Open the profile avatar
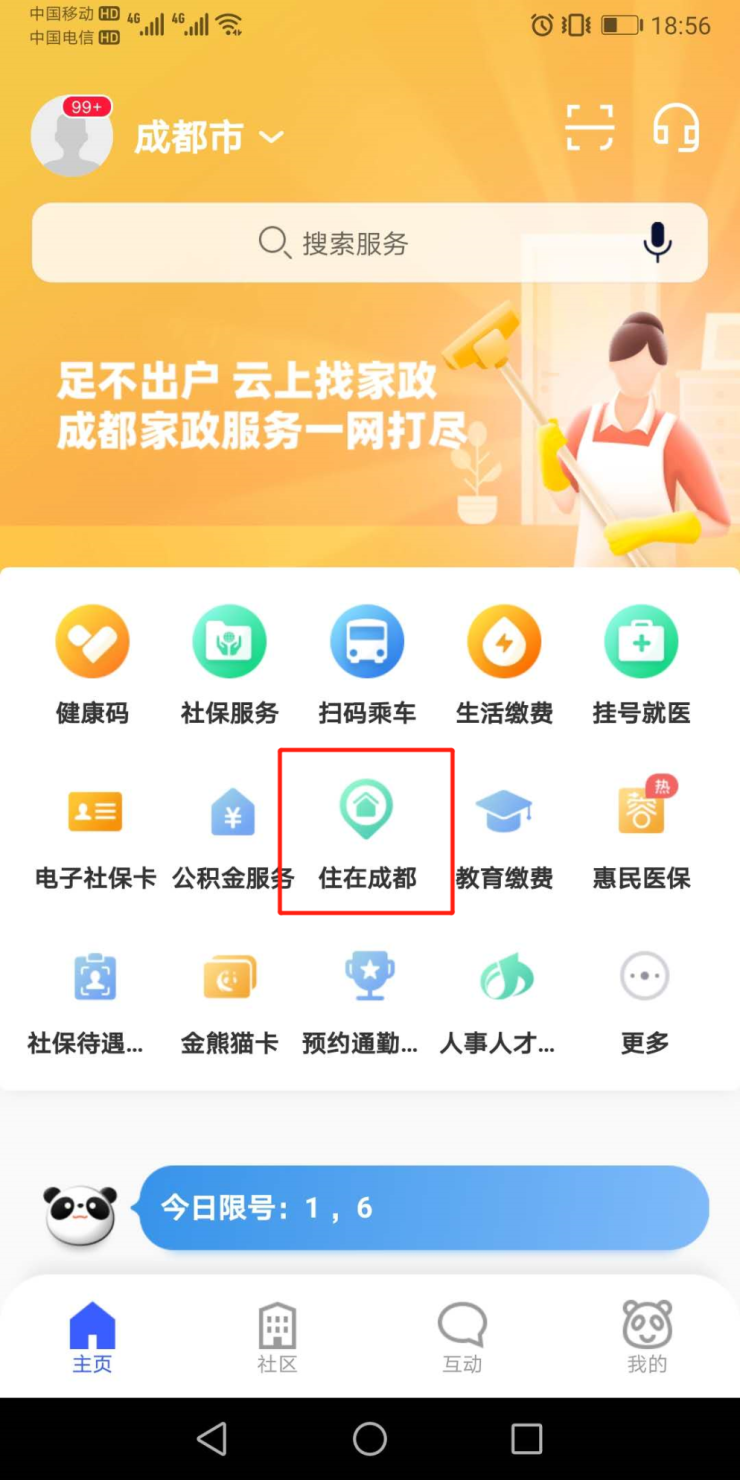Viewport: 740px width, 1480px height. (x=71, y=137)
